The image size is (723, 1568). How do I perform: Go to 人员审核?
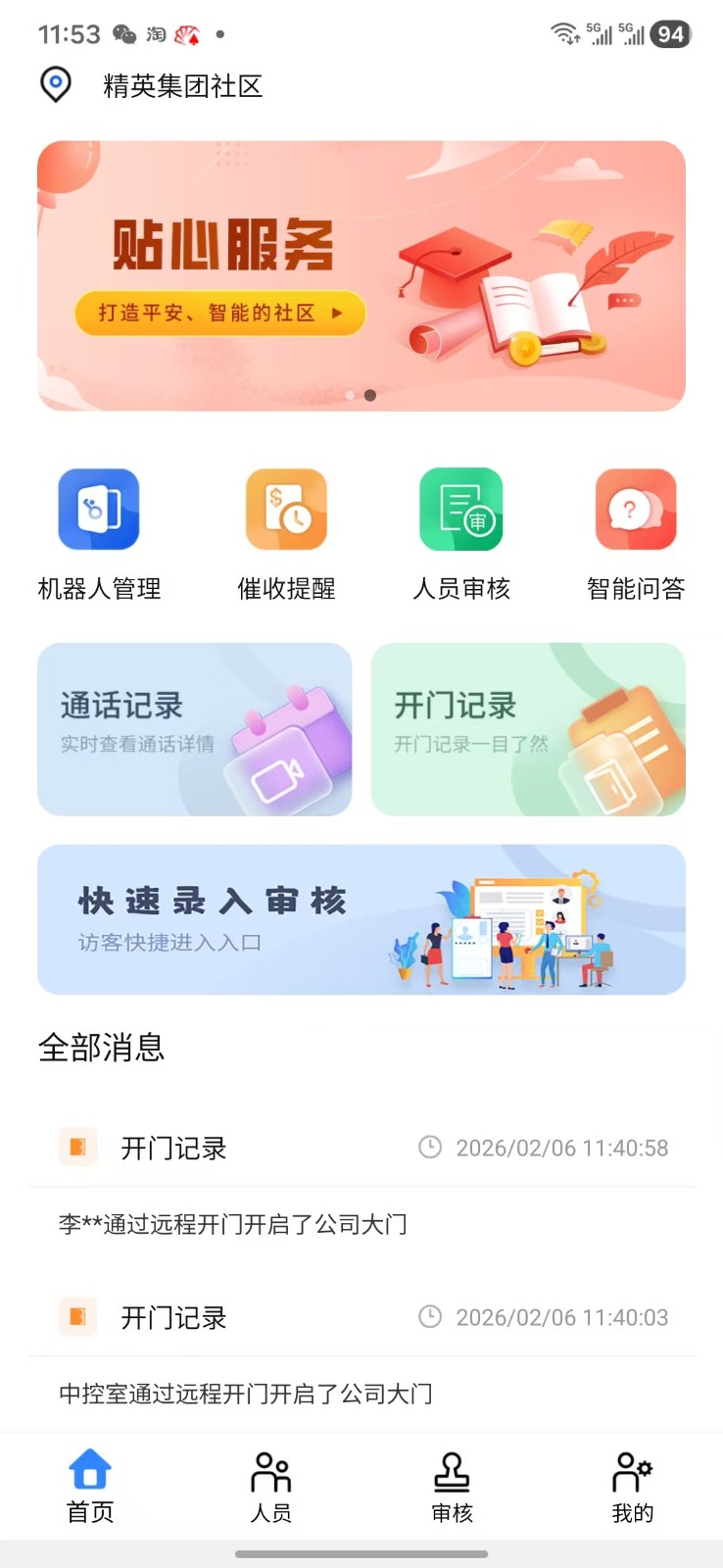461,533
